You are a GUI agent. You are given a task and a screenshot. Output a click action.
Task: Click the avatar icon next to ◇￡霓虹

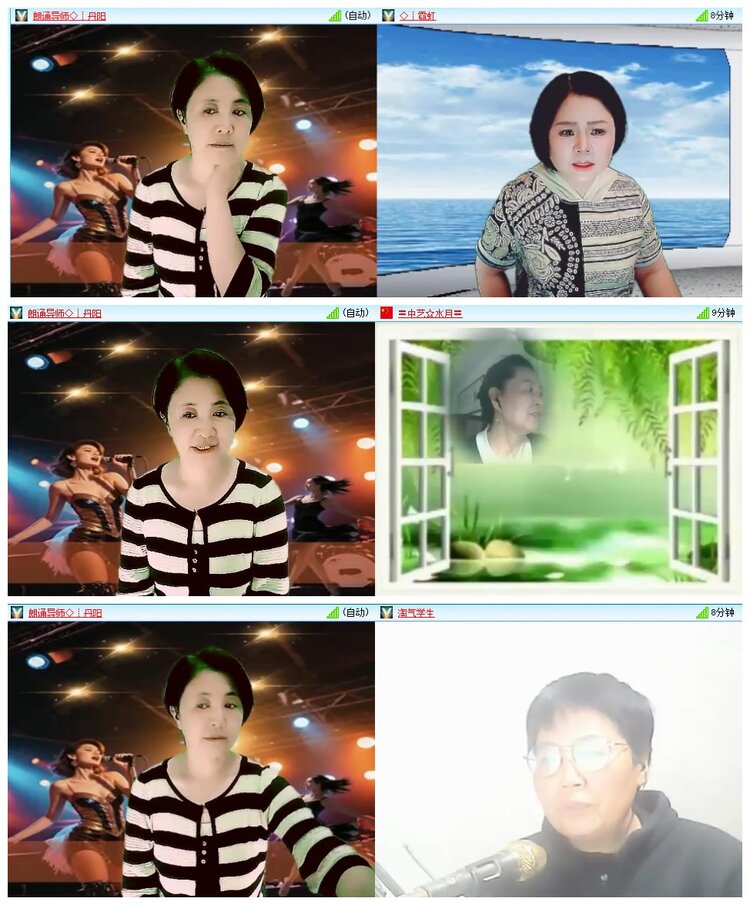point(389,15)
